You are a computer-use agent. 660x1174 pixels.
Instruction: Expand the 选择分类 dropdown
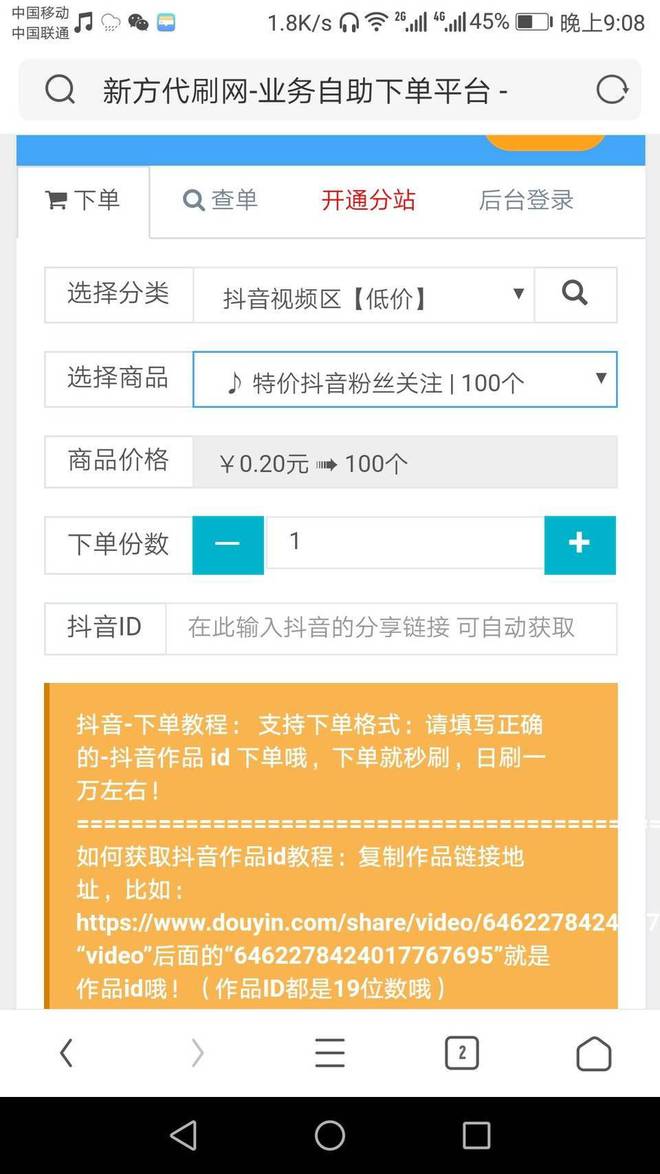tap(363, 296)
